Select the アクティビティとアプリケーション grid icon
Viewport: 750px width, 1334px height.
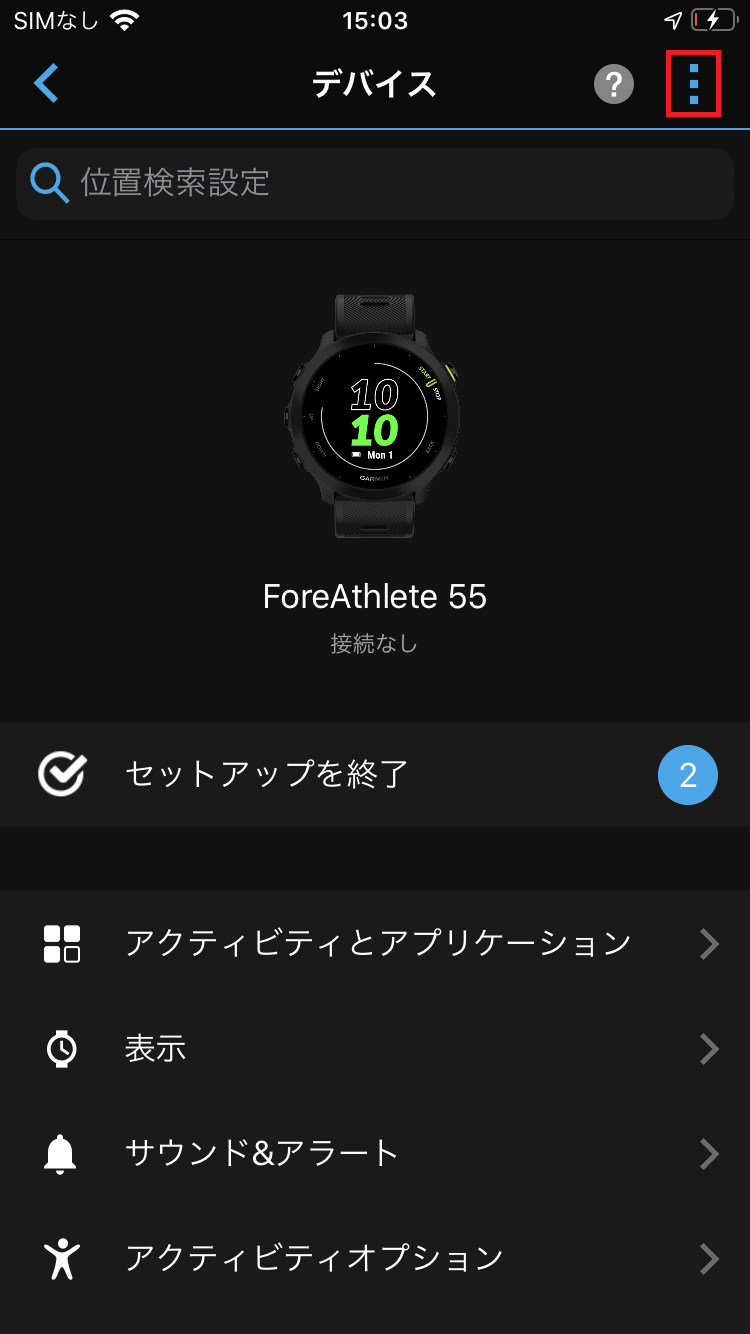tap(62, 942)
